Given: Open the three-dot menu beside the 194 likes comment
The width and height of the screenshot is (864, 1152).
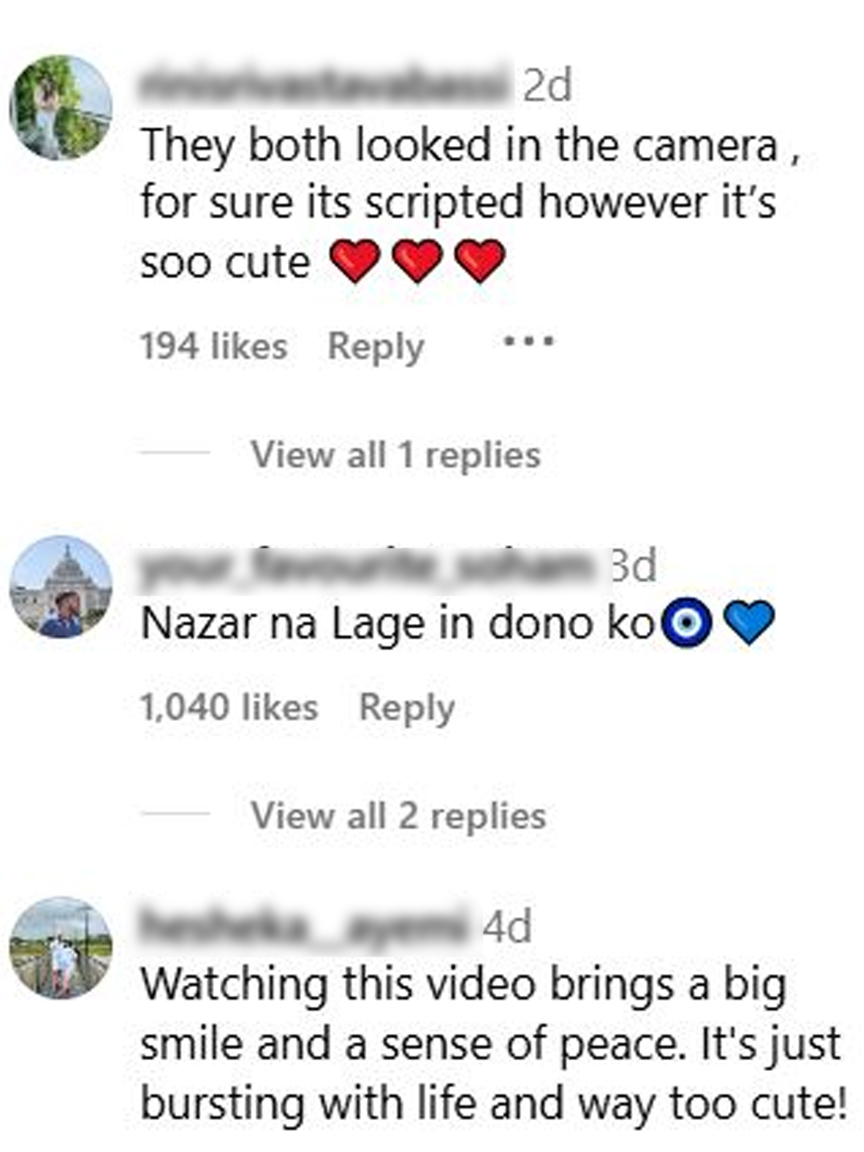Looking at the screenshot, I should coord(528,342).
